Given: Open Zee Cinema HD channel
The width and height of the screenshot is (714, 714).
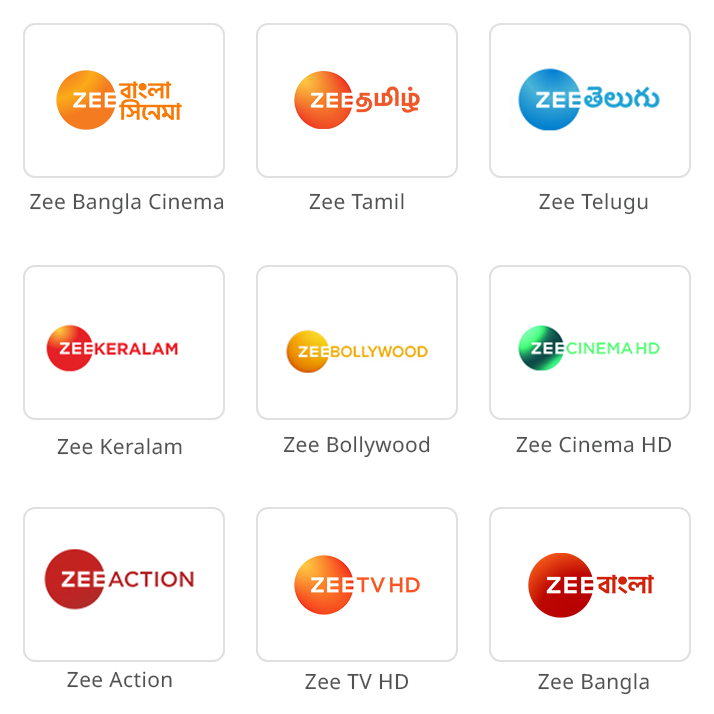Looking at the screenshot, I should 590,343.
